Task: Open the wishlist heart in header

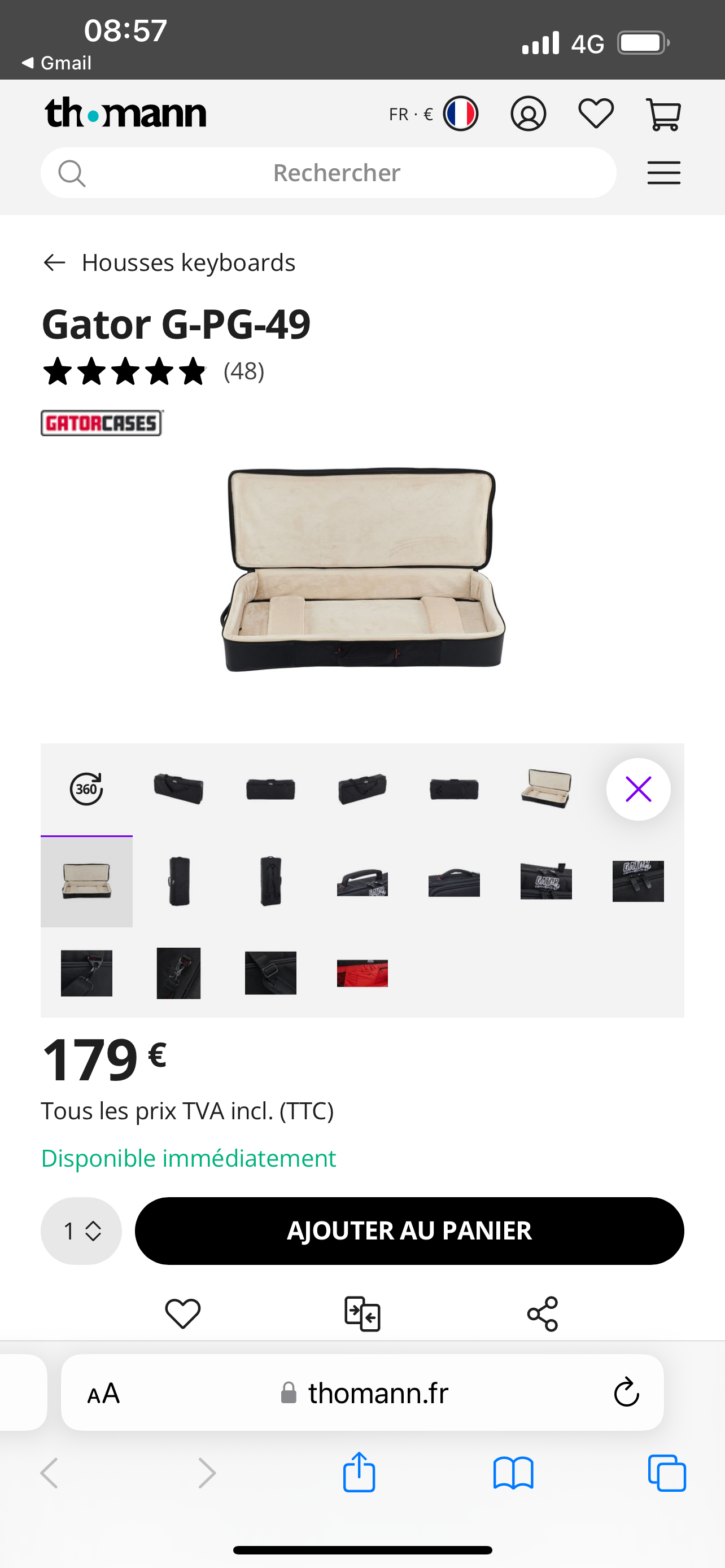Action: (x=595, y=114)
